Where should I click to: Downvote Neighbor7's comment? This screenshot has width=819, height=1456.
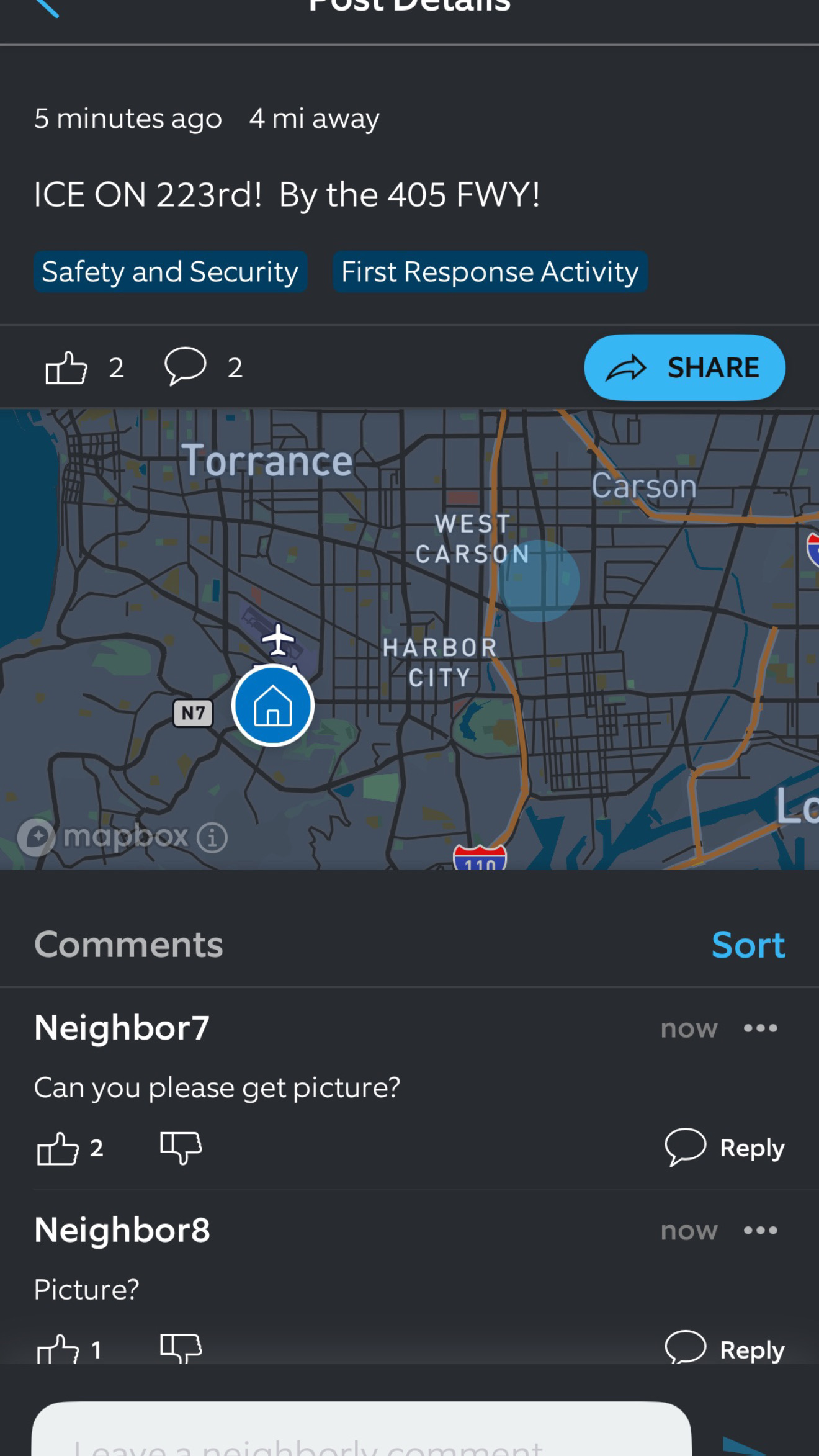(181, 1148)
